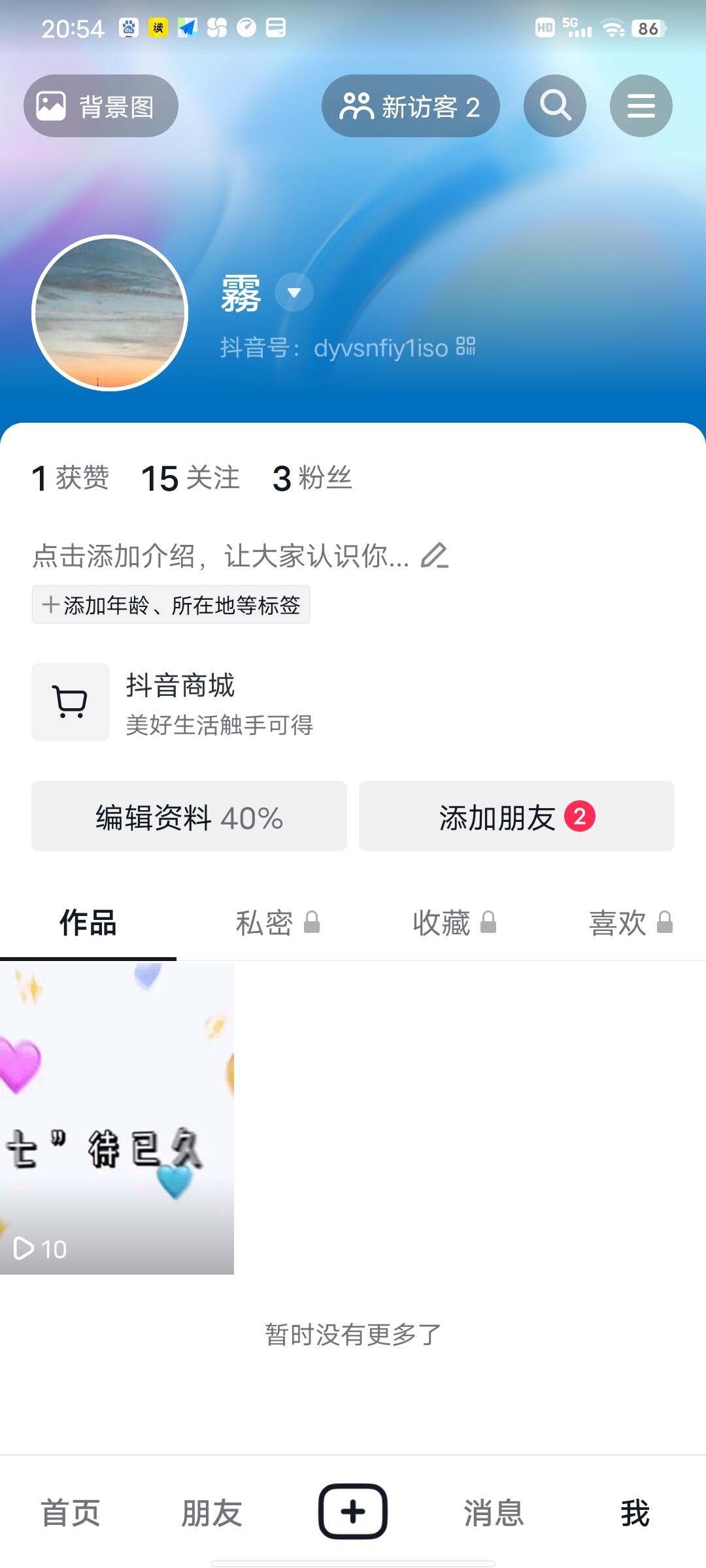Switch to the 收藏 tab

tap(454, 923)
